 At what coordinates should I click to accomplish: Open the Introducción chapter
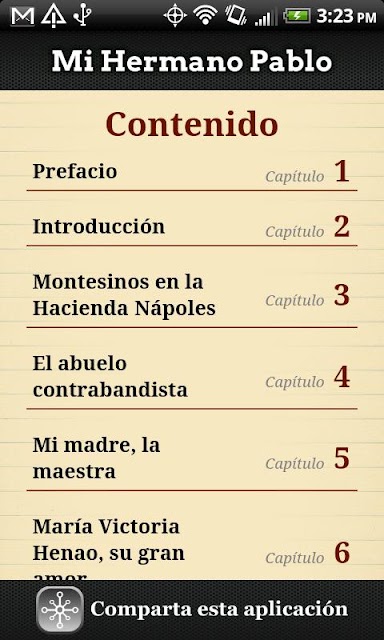192,227
